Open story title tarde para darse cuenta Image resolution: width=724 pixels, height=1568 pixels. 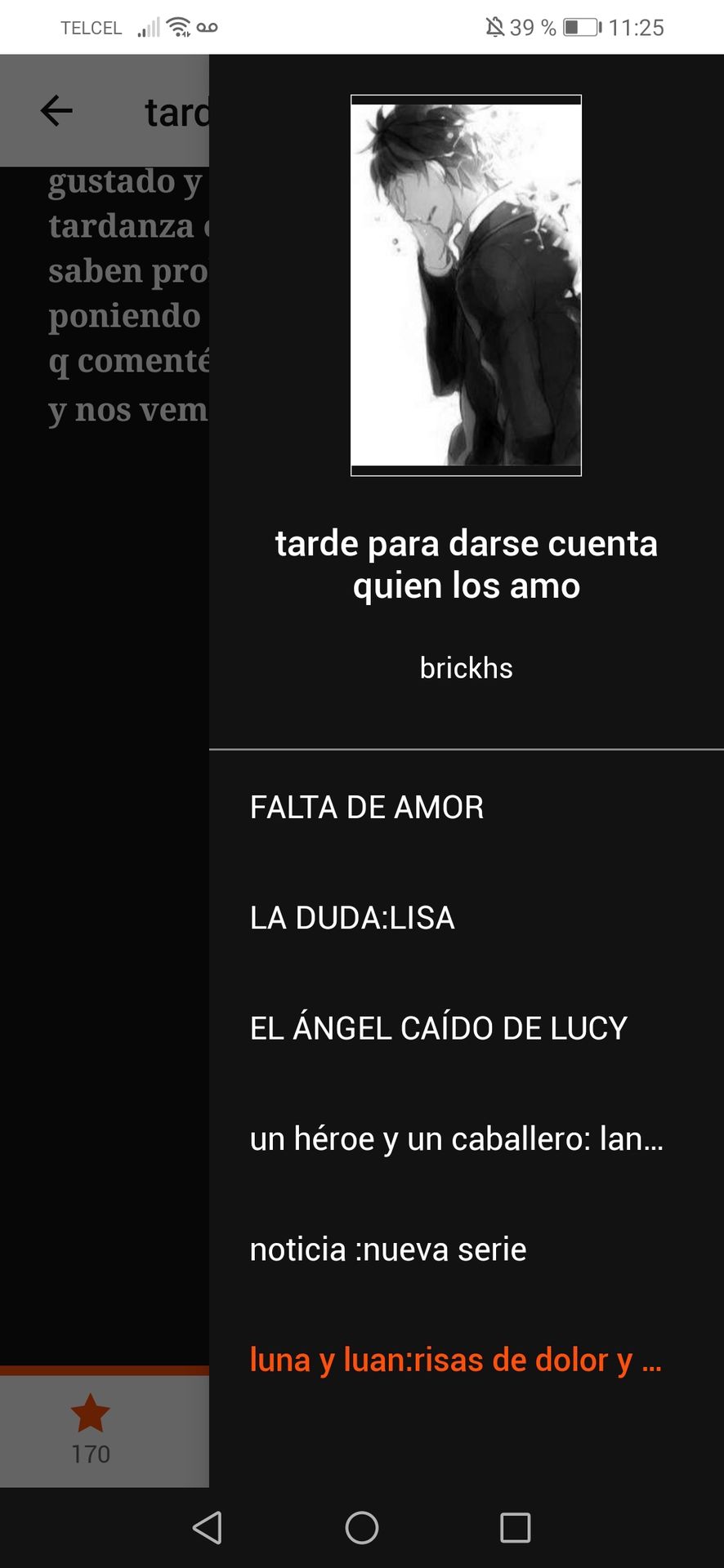[x=466, y=564]
